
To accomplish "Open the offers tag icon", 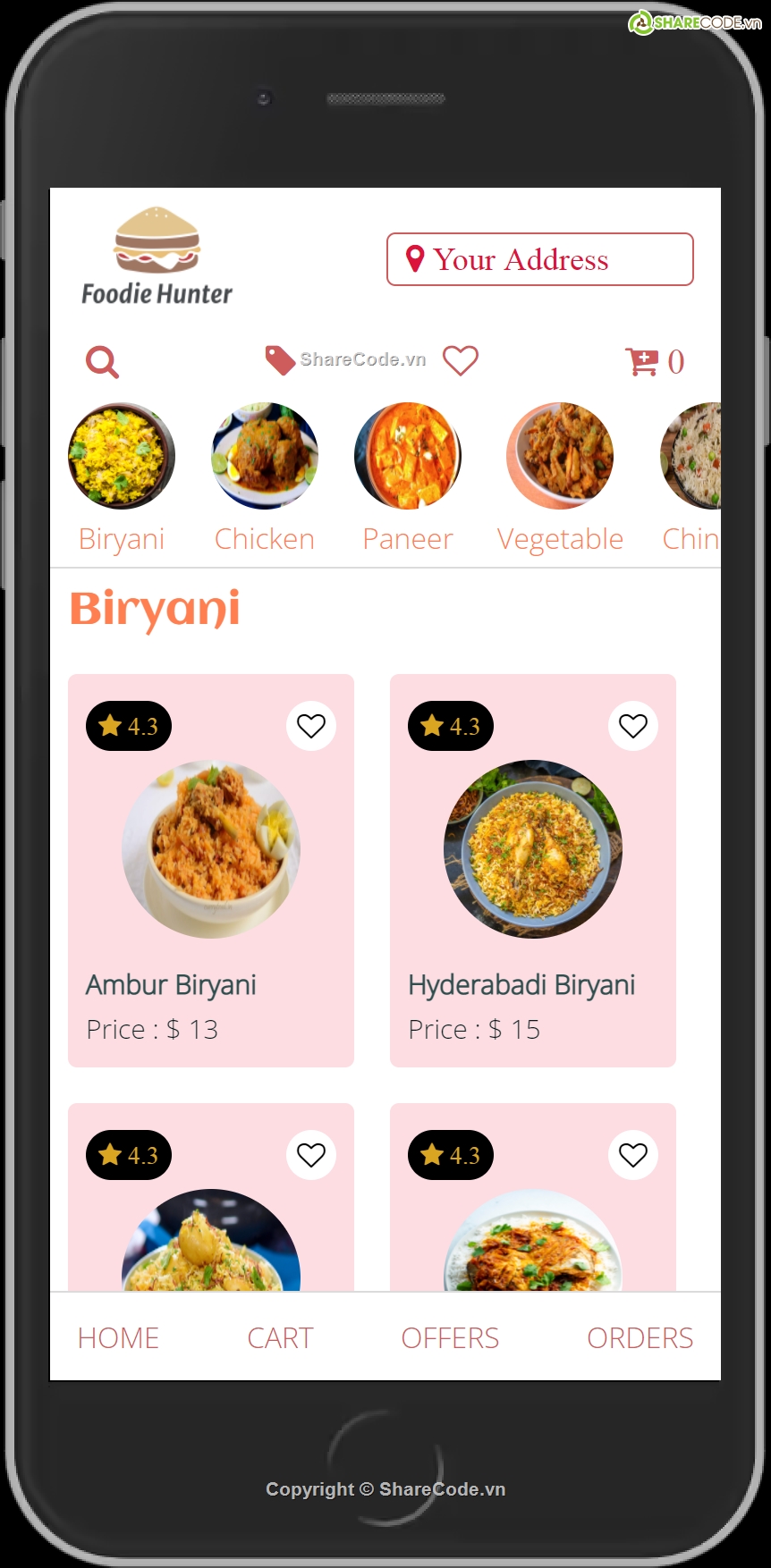I will [x=280, y=360].
